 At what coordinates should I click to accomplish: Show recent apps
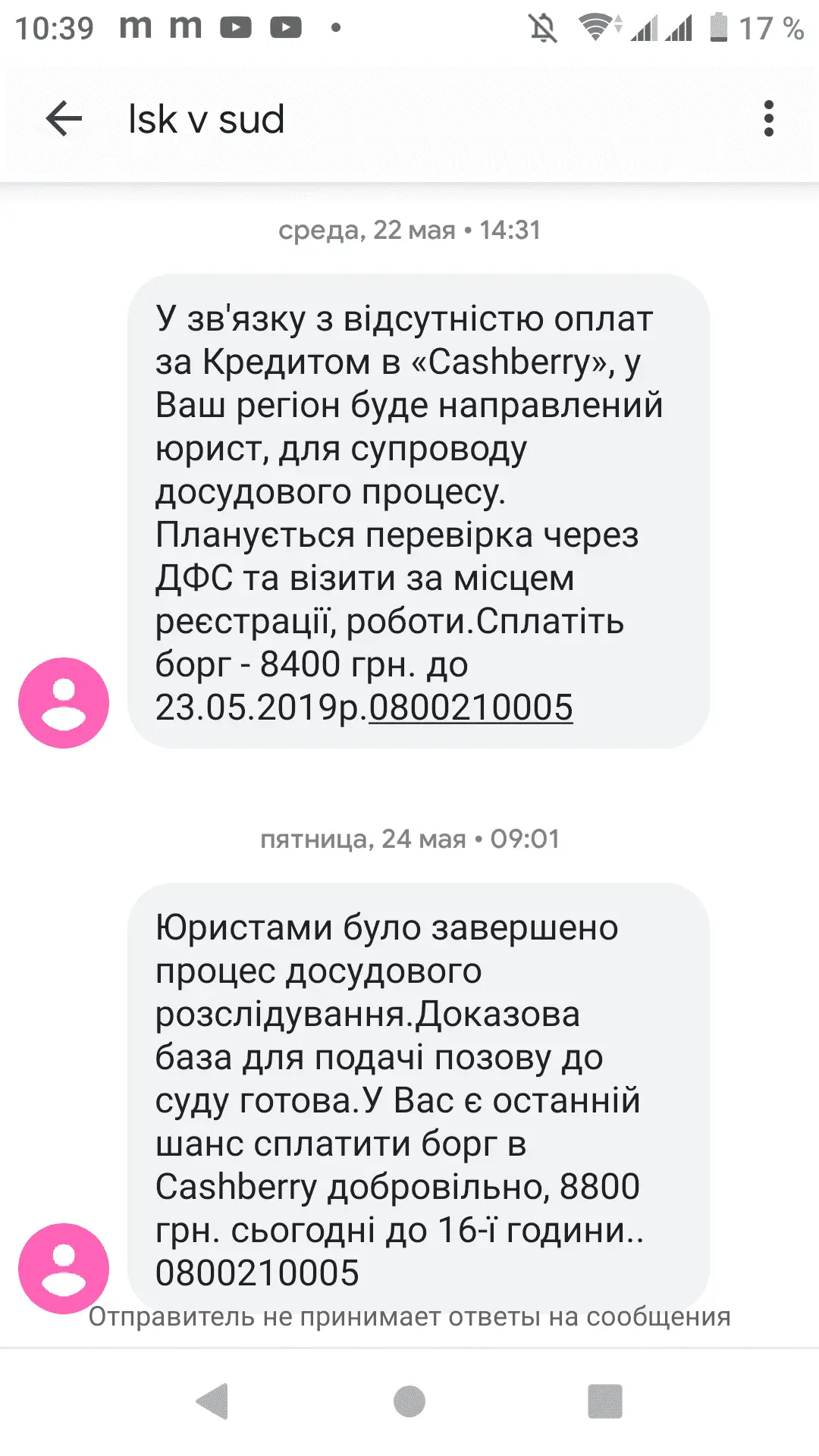(604, 1401)
